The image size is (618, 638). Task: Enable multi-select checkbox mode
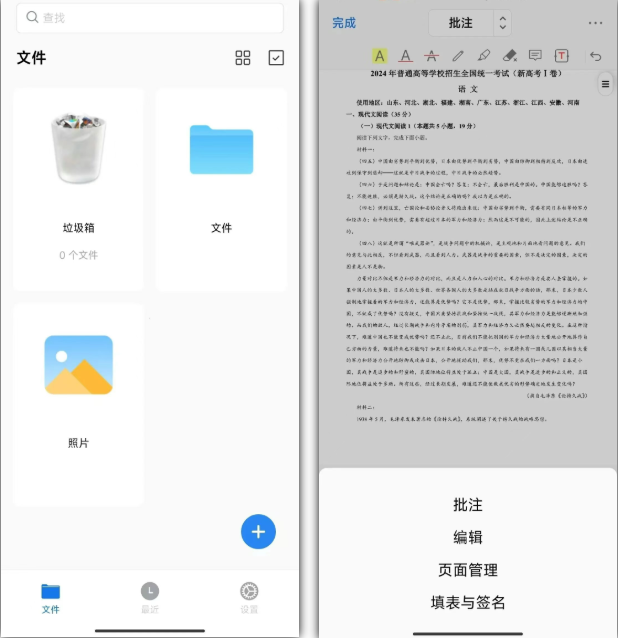tap(276, 58)
